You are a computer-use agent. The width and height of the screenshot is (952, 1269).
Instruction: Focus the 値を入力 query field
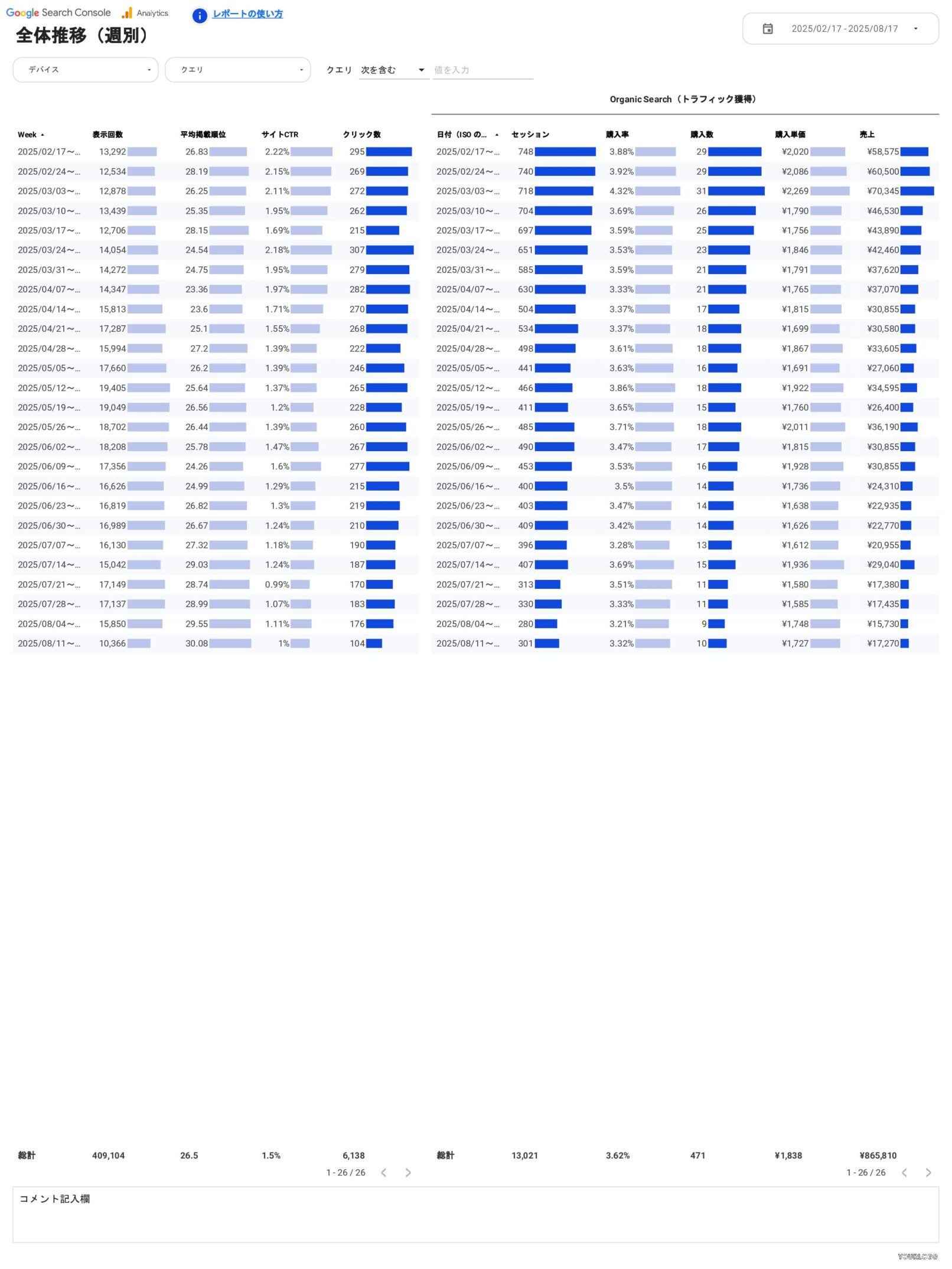coord(482,70)
